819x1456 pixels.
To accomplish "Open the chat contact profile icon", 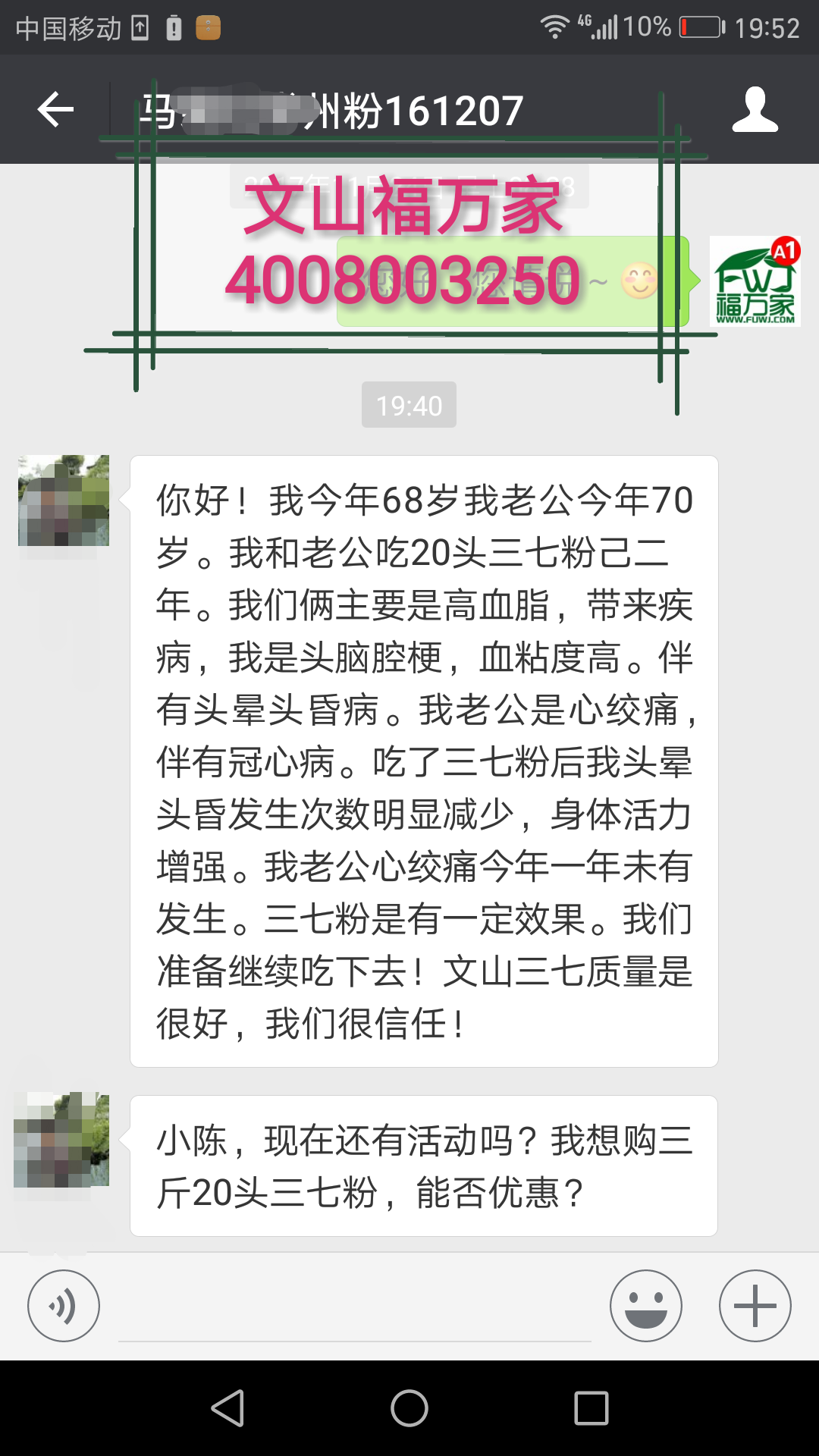I will 755,110.
